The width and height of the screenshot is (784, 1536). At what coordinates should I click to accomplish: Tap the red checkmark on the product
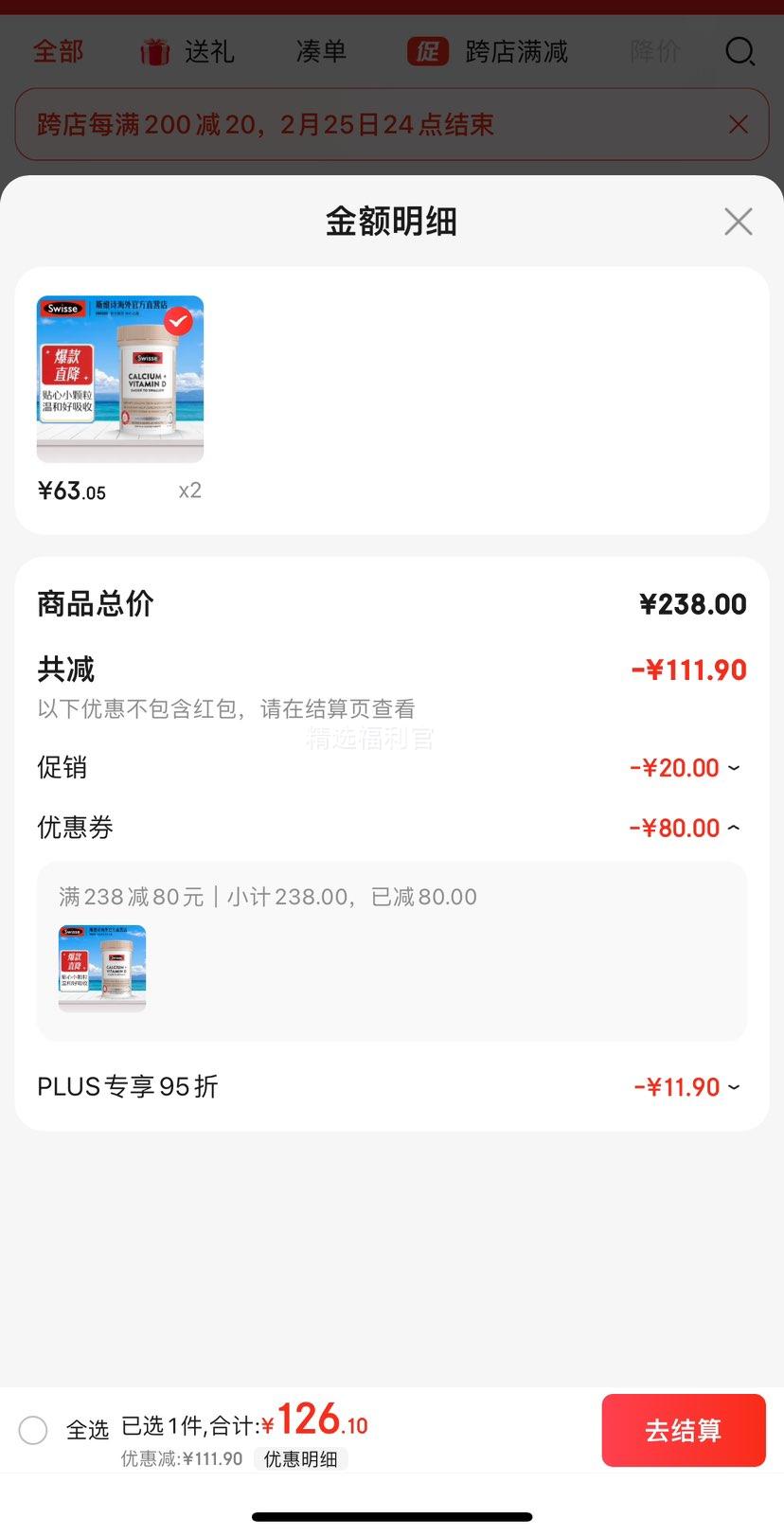[x=176, y=321]
